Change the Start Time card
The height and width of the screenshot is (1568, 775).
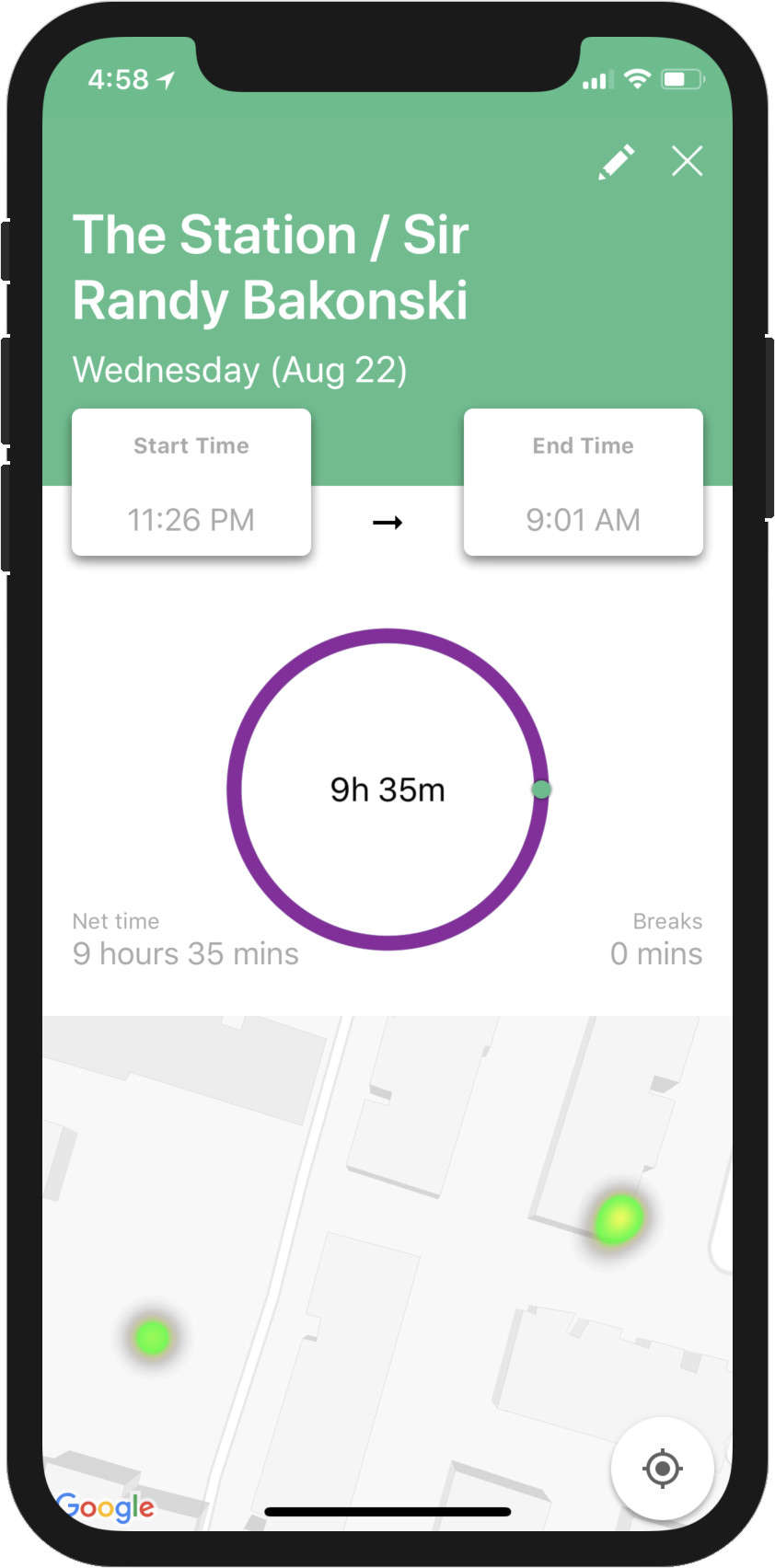(x=191, y=482)
